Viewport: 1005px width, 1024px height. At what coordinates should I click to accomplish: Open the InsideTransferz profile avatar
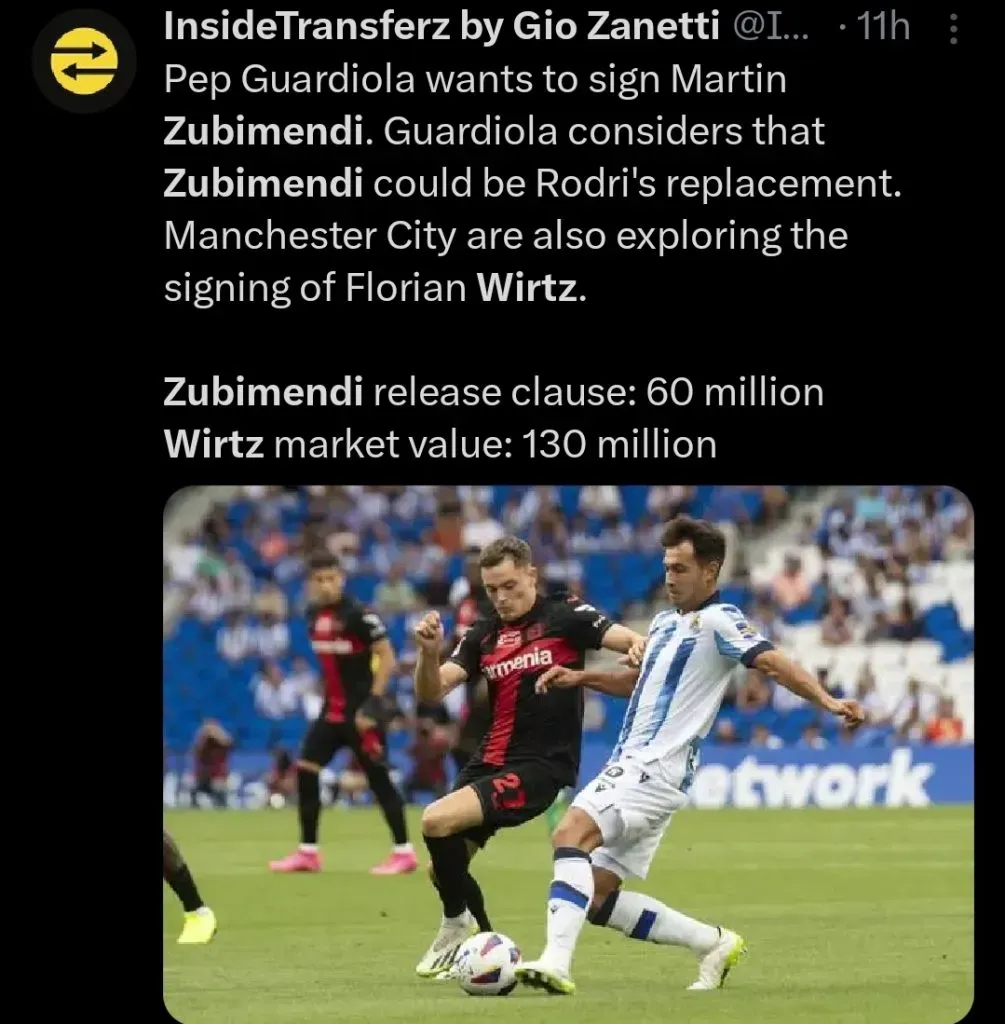pyautogui.click(x=84, y=60)
